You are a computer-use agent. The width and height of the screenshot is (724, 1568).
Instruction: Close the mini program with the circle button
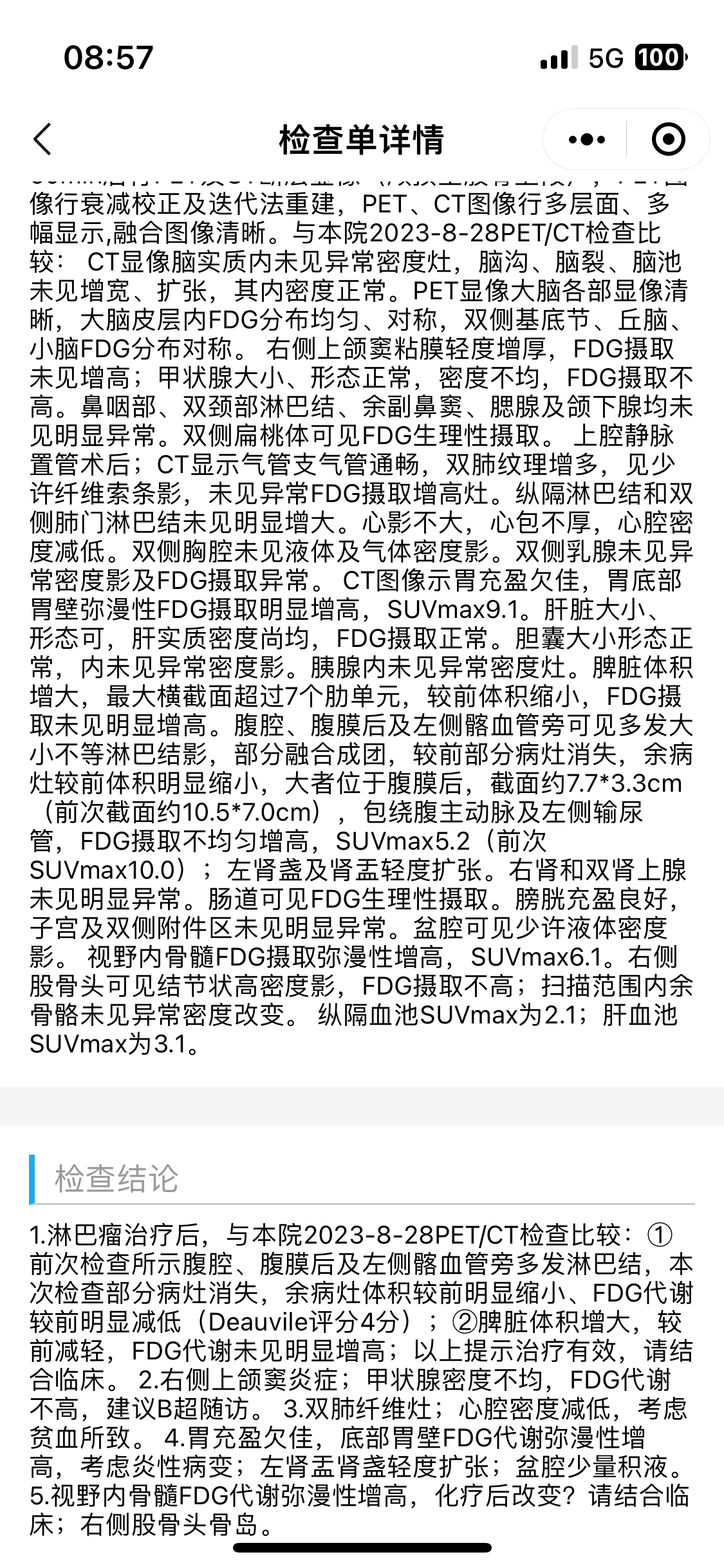click(668, 139)
